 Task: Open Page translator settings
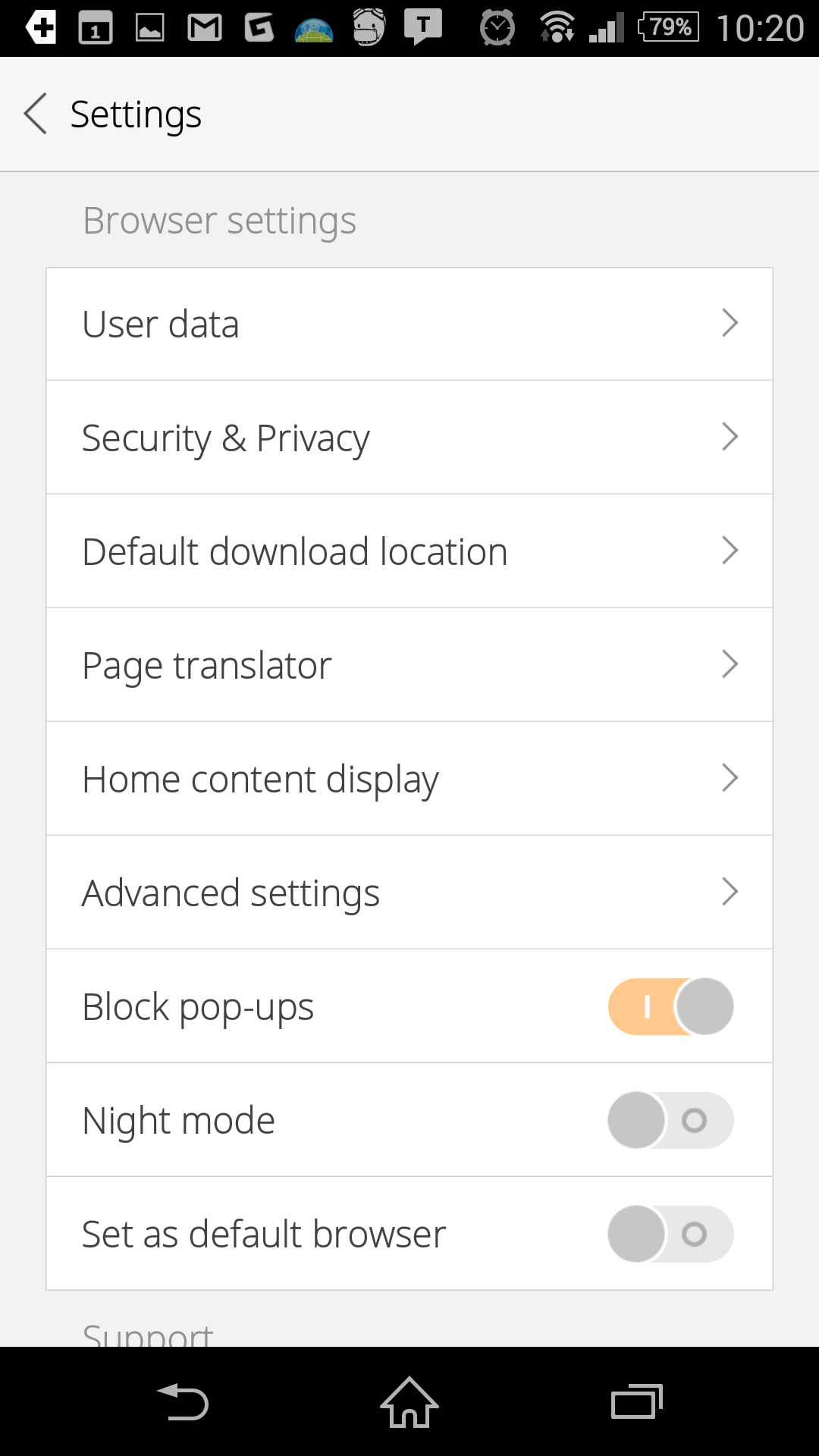[x=409, y=665]
